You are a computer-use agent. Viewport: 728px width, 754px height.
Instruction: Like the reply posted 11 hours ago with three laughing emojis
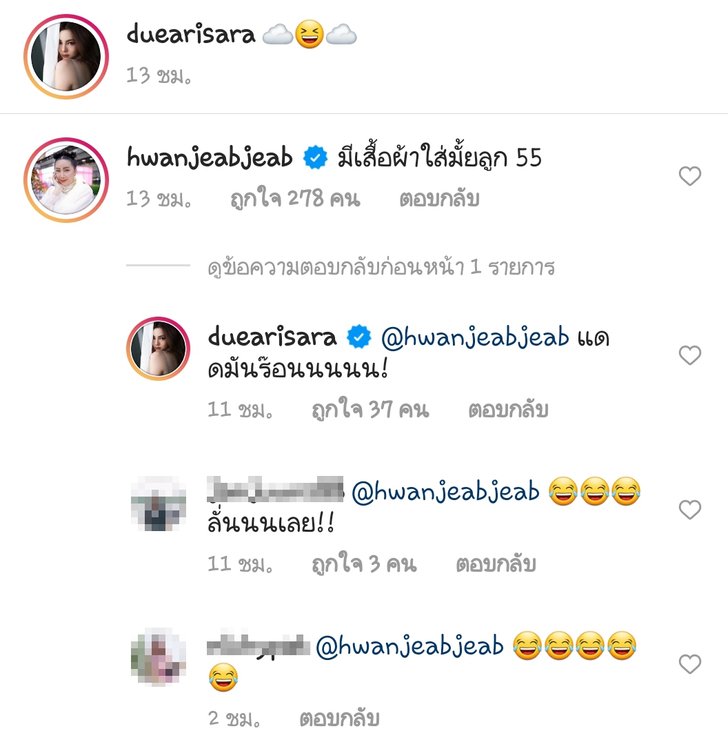tap(690, 510)
